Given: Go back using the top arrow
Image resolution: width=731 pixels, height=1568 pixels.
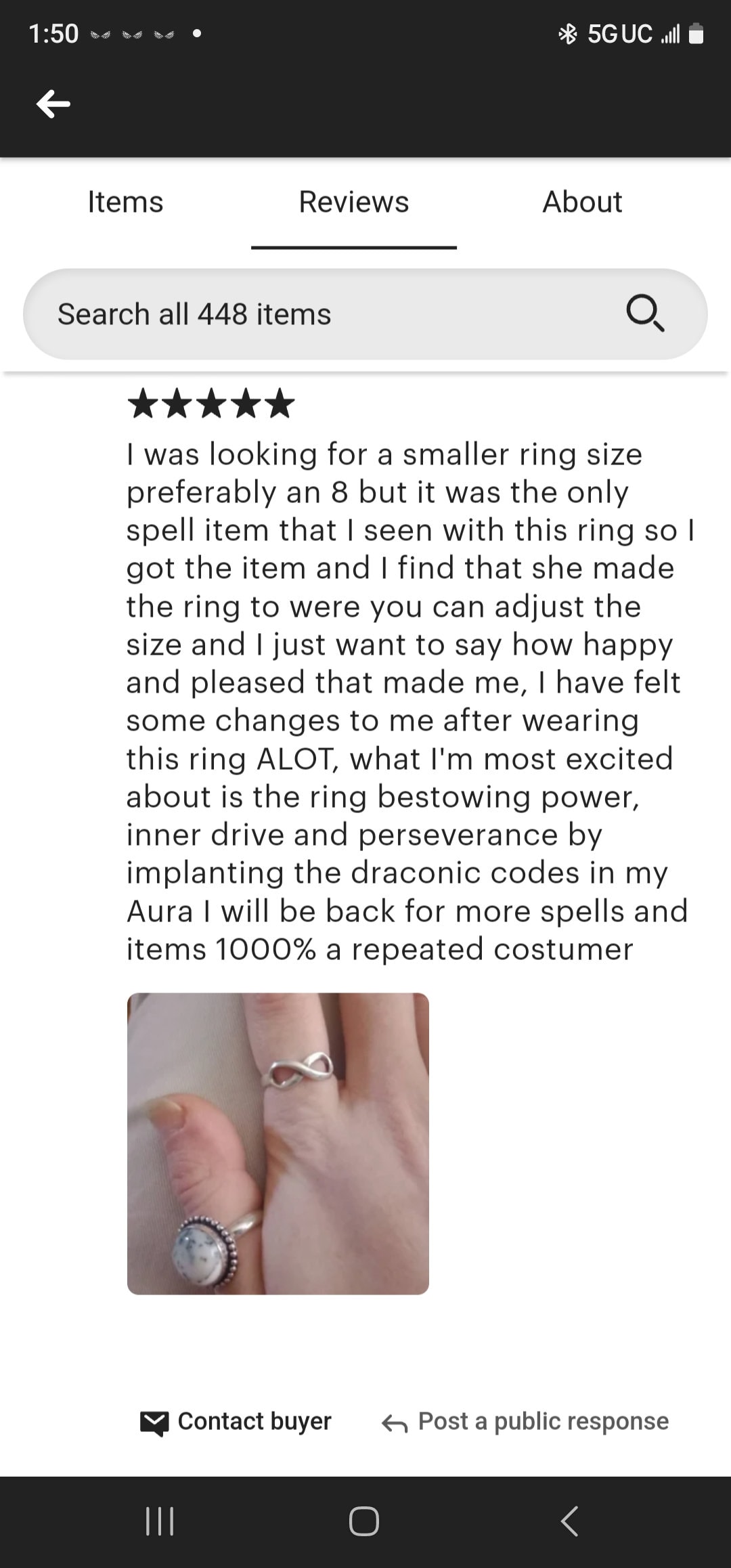Looking at the screenshot, I should (53, 104).
